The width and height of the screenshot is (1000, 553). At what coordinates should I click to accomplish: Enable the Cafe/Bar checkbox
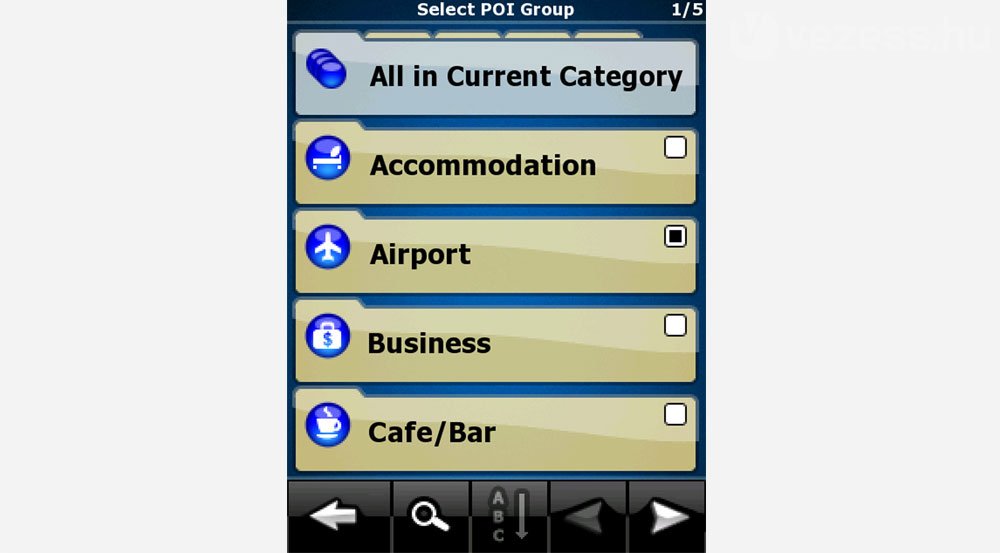[676, 414]
